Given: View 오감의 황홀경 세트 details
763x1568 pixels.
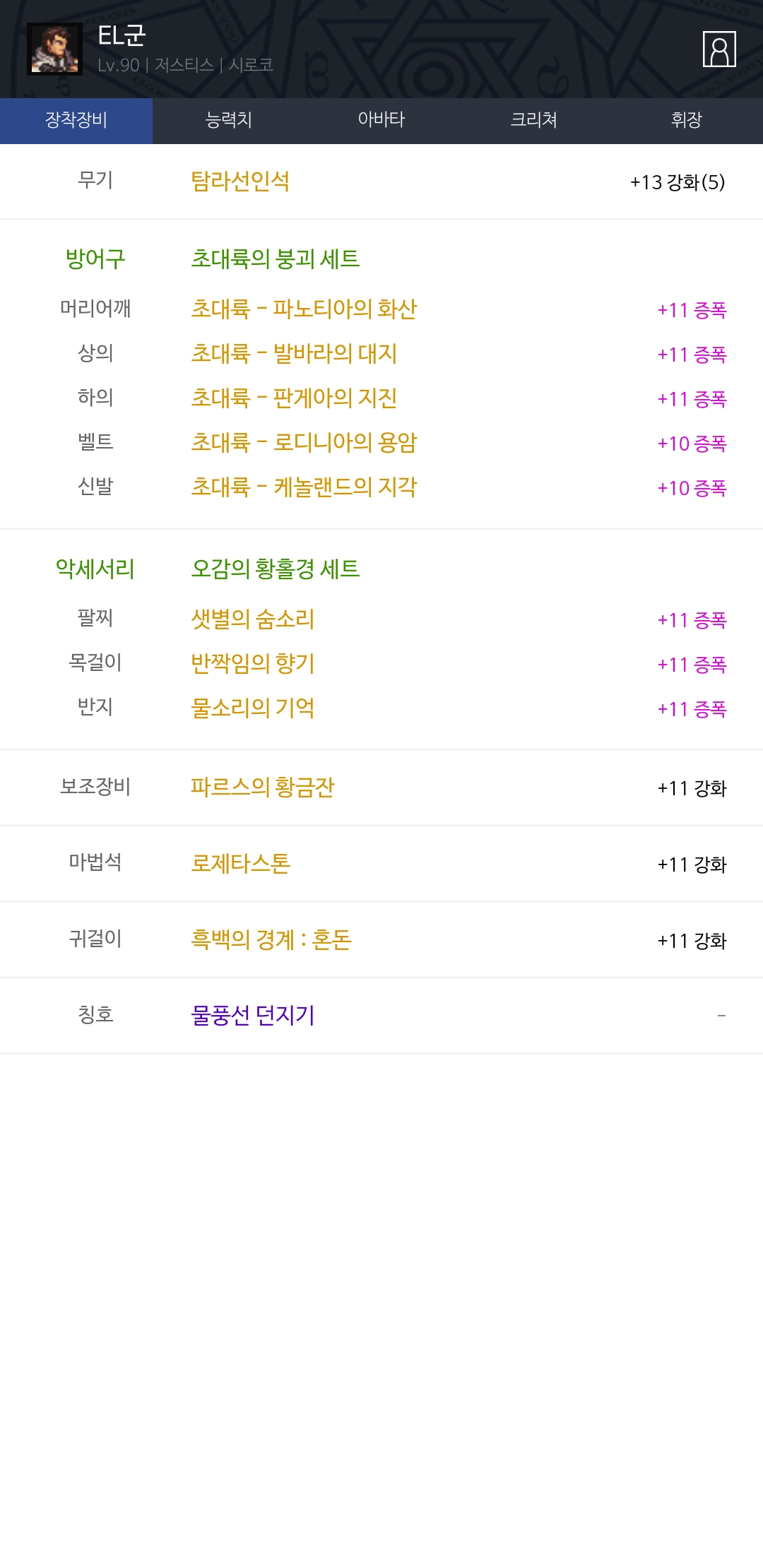Looking at the screenshot, I should (276, 569).
